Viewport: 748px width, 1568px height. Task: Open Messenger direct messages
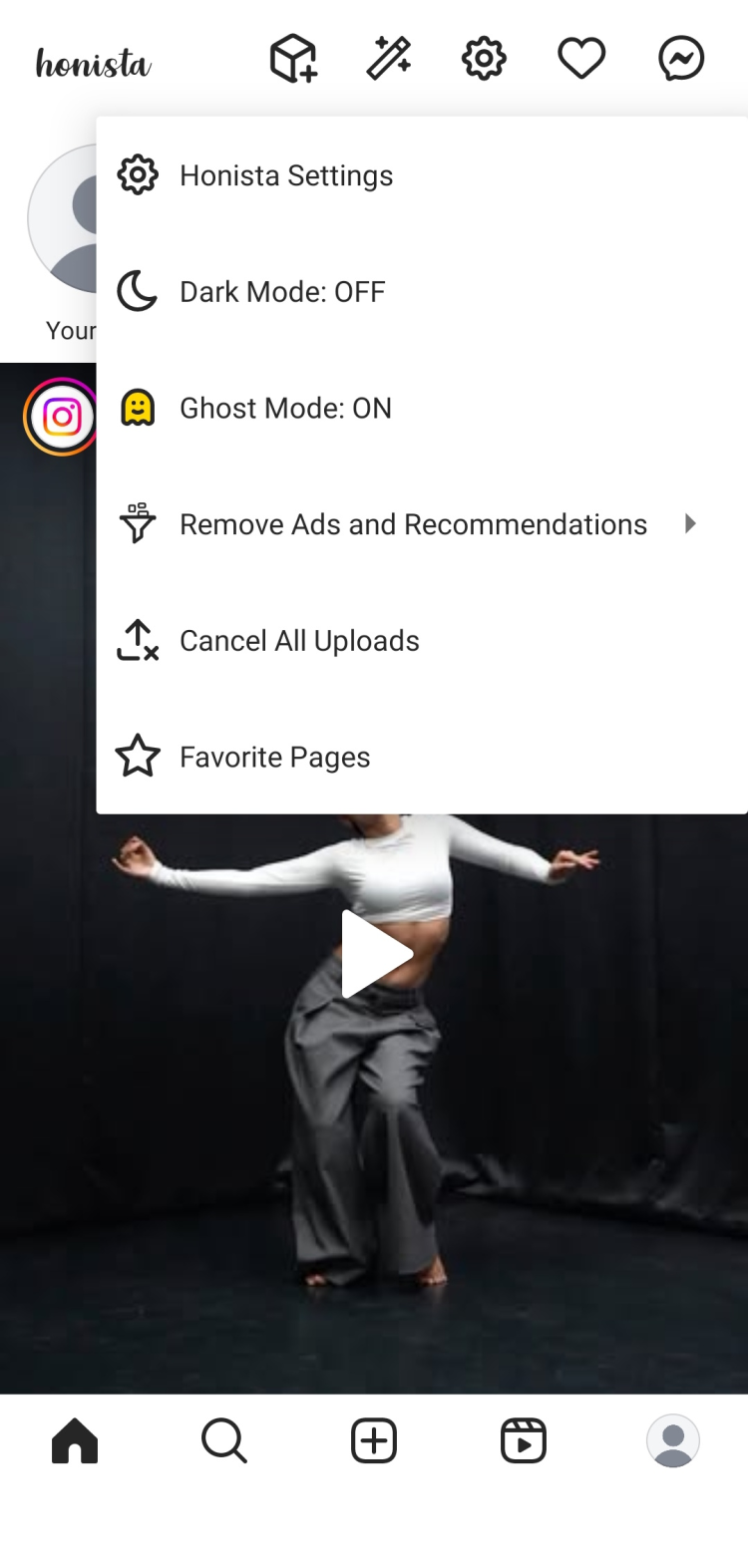point(681,59)
